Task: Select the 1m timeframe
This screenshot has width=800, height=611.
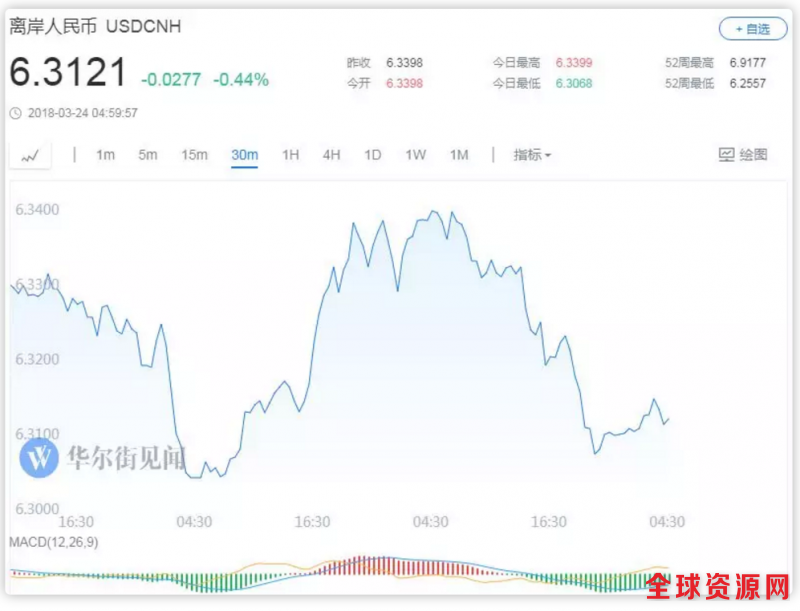Action: 105,155
